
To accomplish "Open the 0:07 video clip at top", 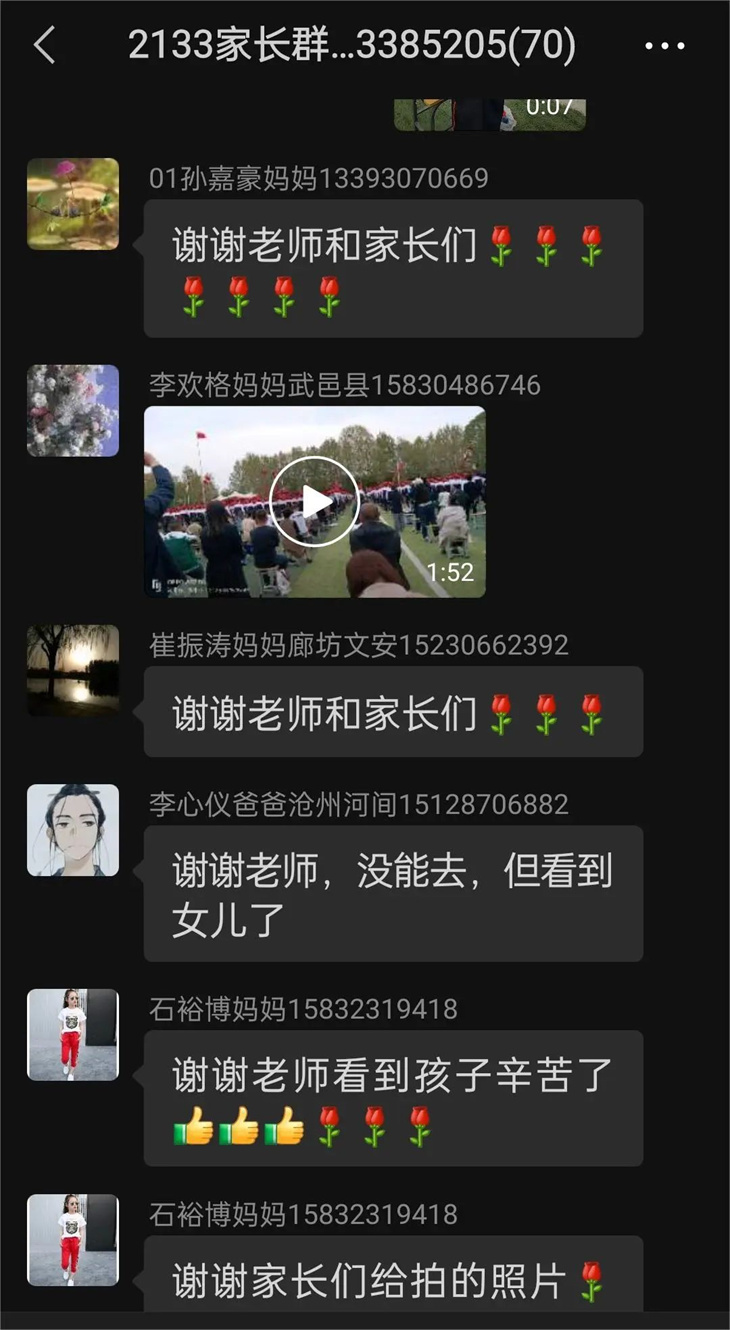I will pos(489,114).
